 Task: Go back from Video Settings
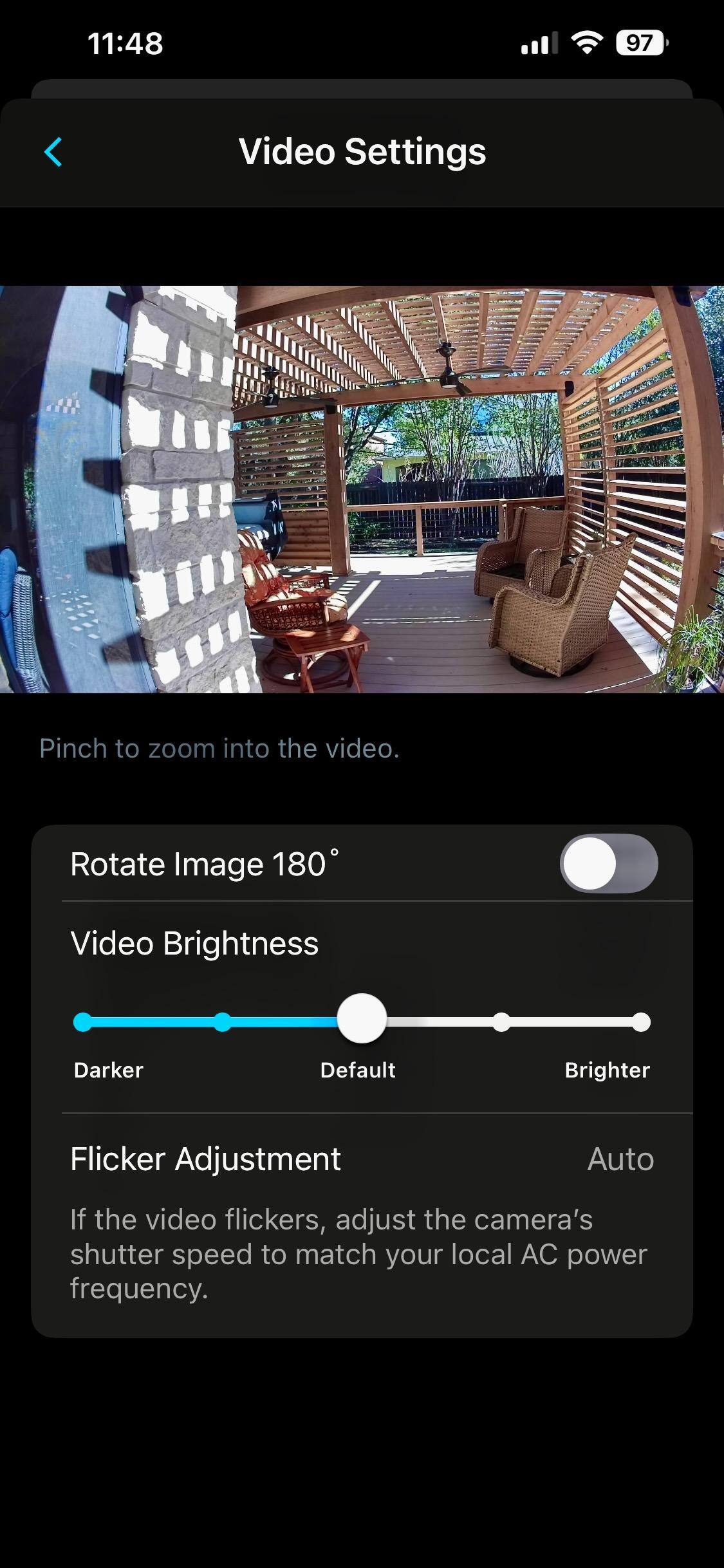pyautogui.click(x=53, y=153)
